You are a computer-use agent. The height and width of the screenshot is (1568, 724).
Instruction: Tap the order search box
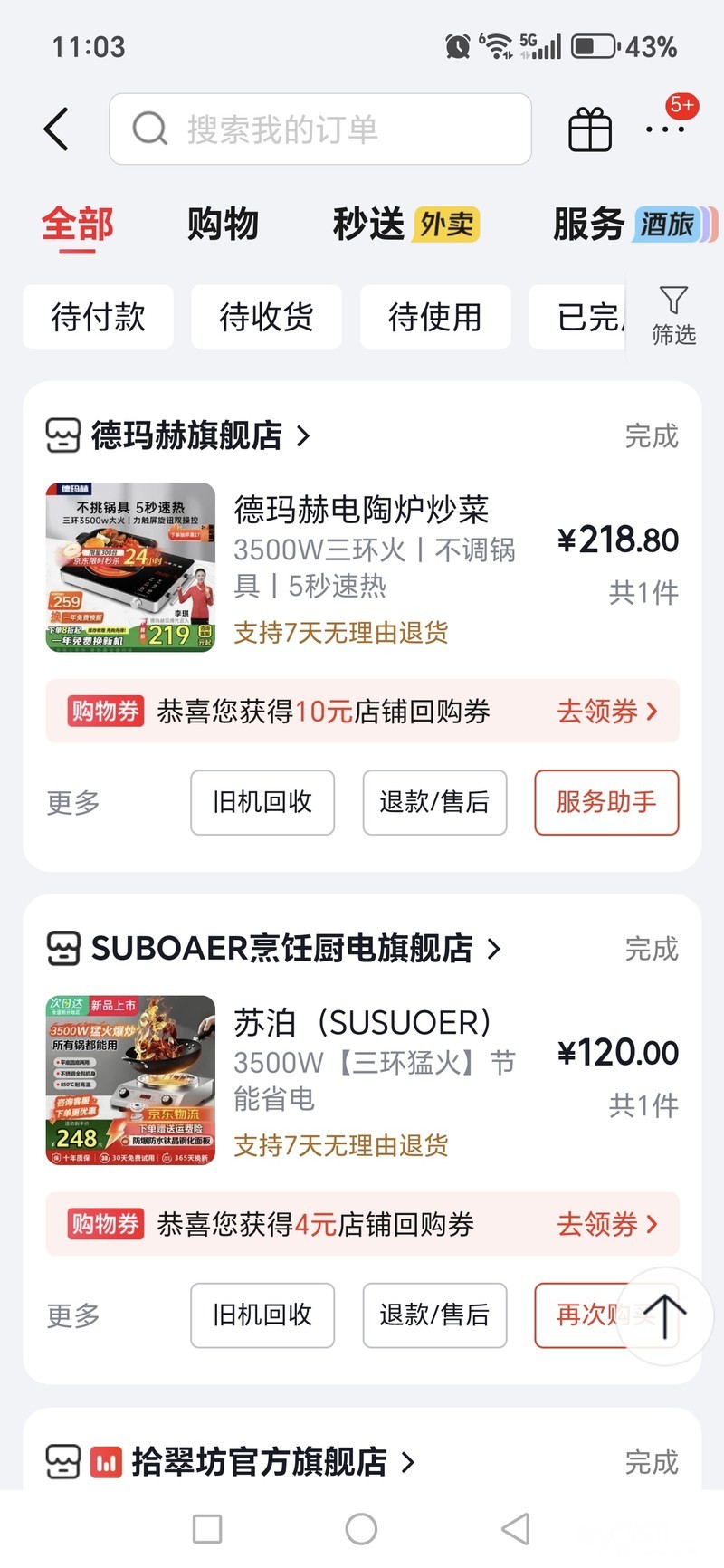319,129
